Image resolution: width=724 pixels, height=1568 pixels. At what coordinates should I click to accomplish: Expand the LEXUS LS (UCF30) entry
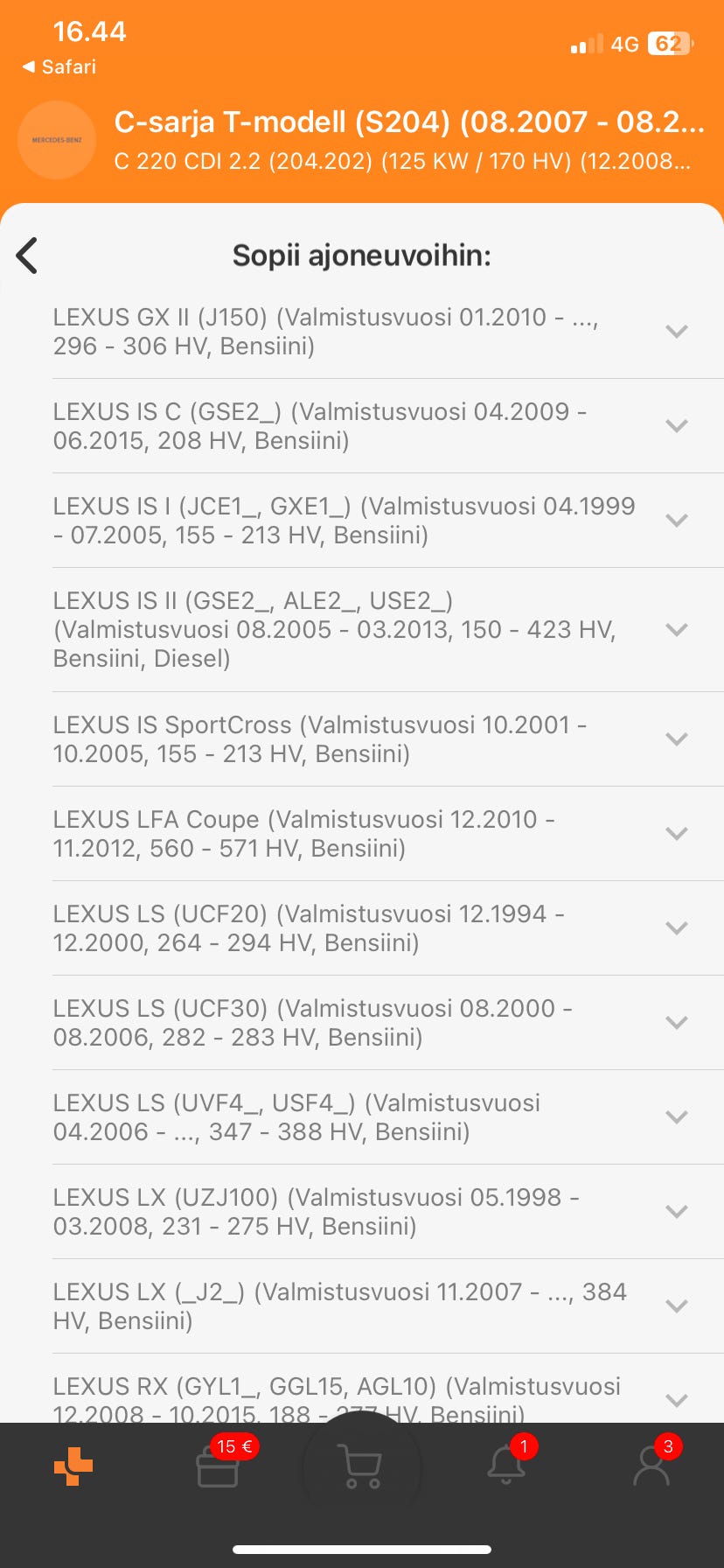pyautogui.click(x=676, y=1023)
